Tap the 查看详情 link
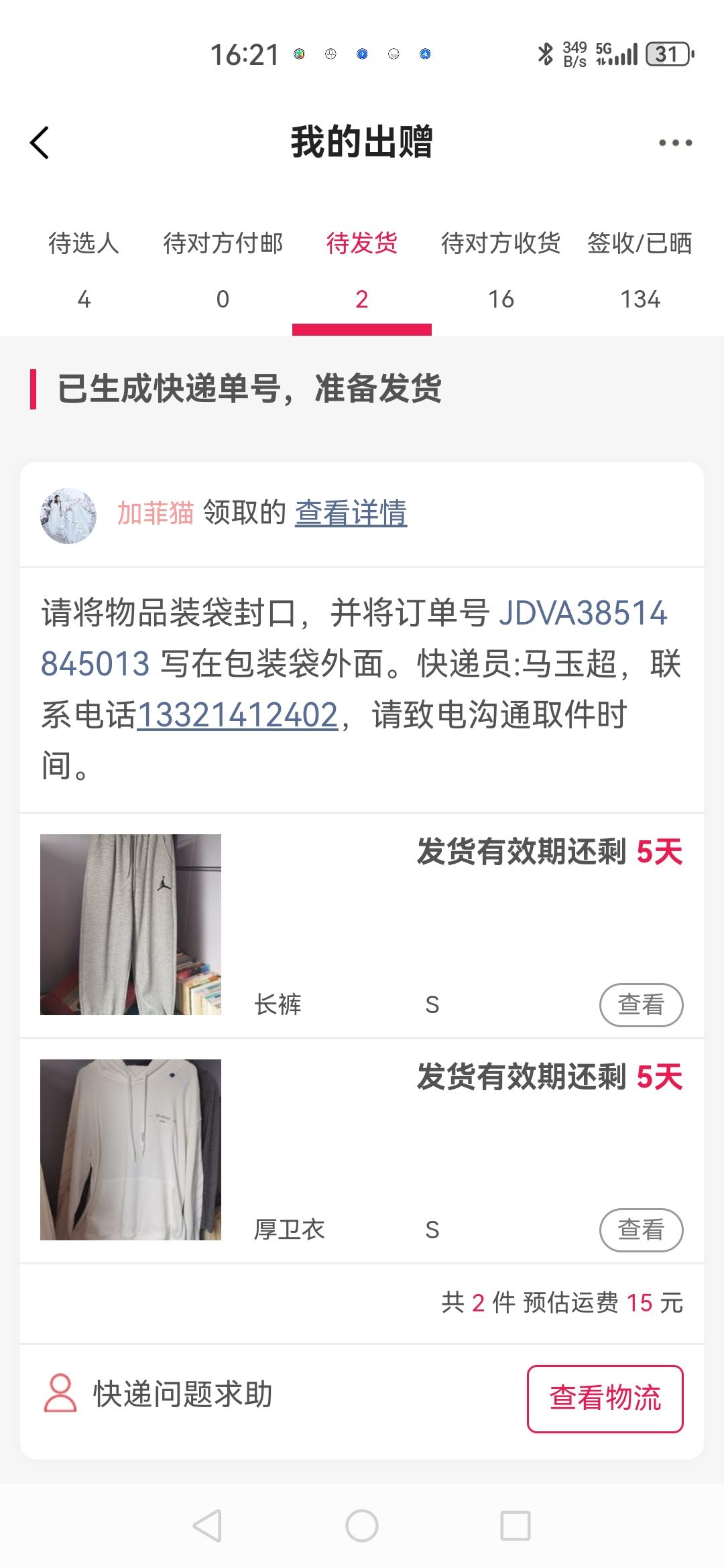The image size is (724, 1568). 351,513
